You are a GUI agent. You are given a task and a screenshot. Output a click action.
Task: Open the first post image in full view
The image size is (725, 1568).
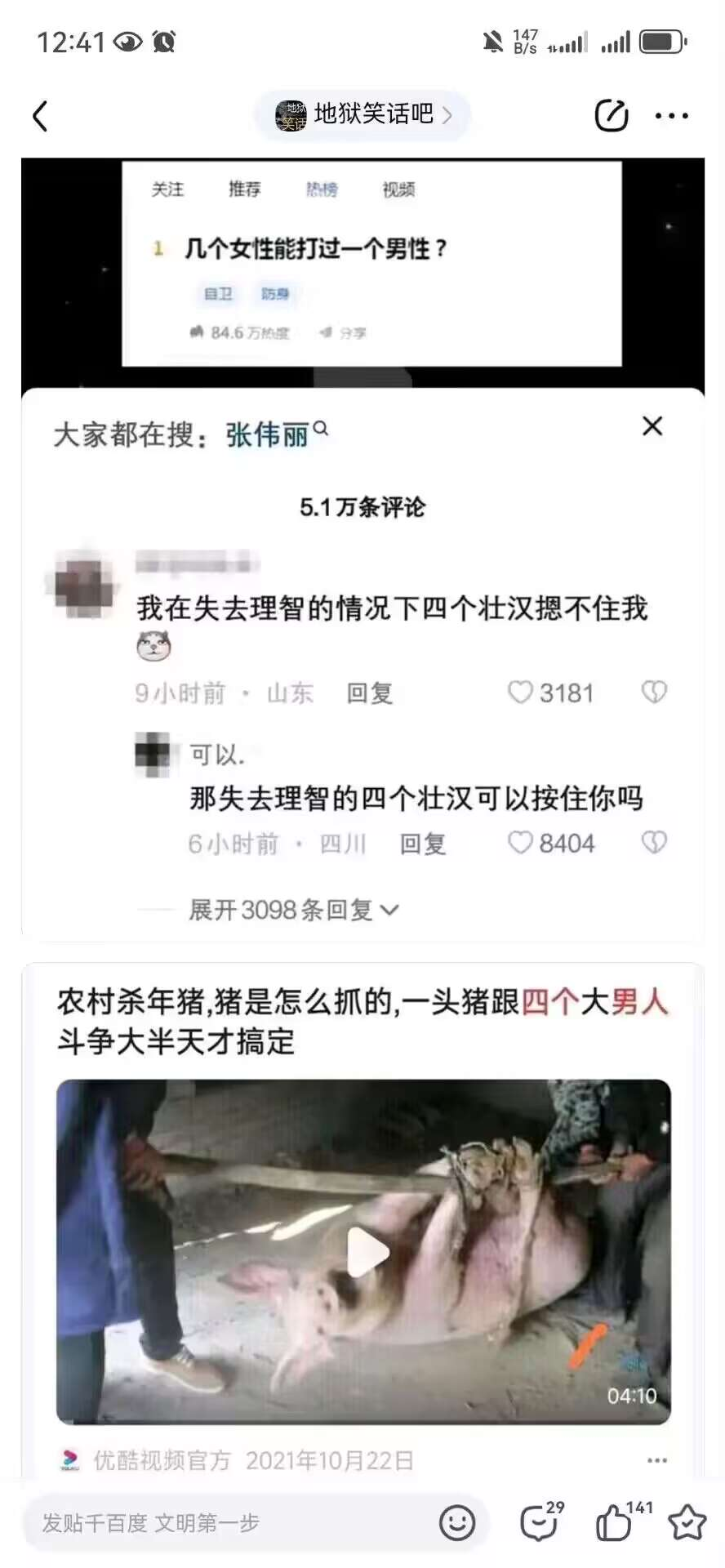362,539
